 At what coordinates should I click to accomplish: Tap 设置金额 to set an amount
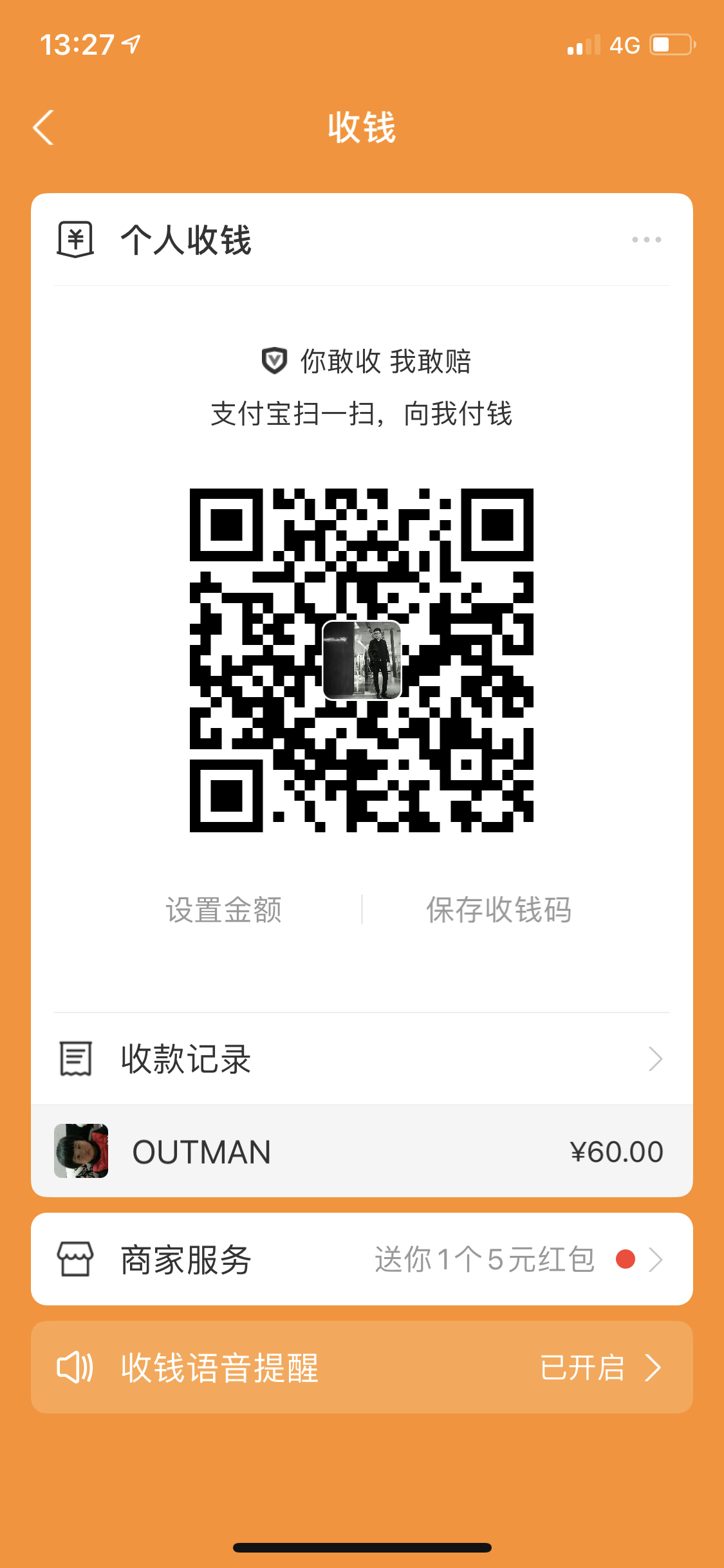tap(223, 910)
